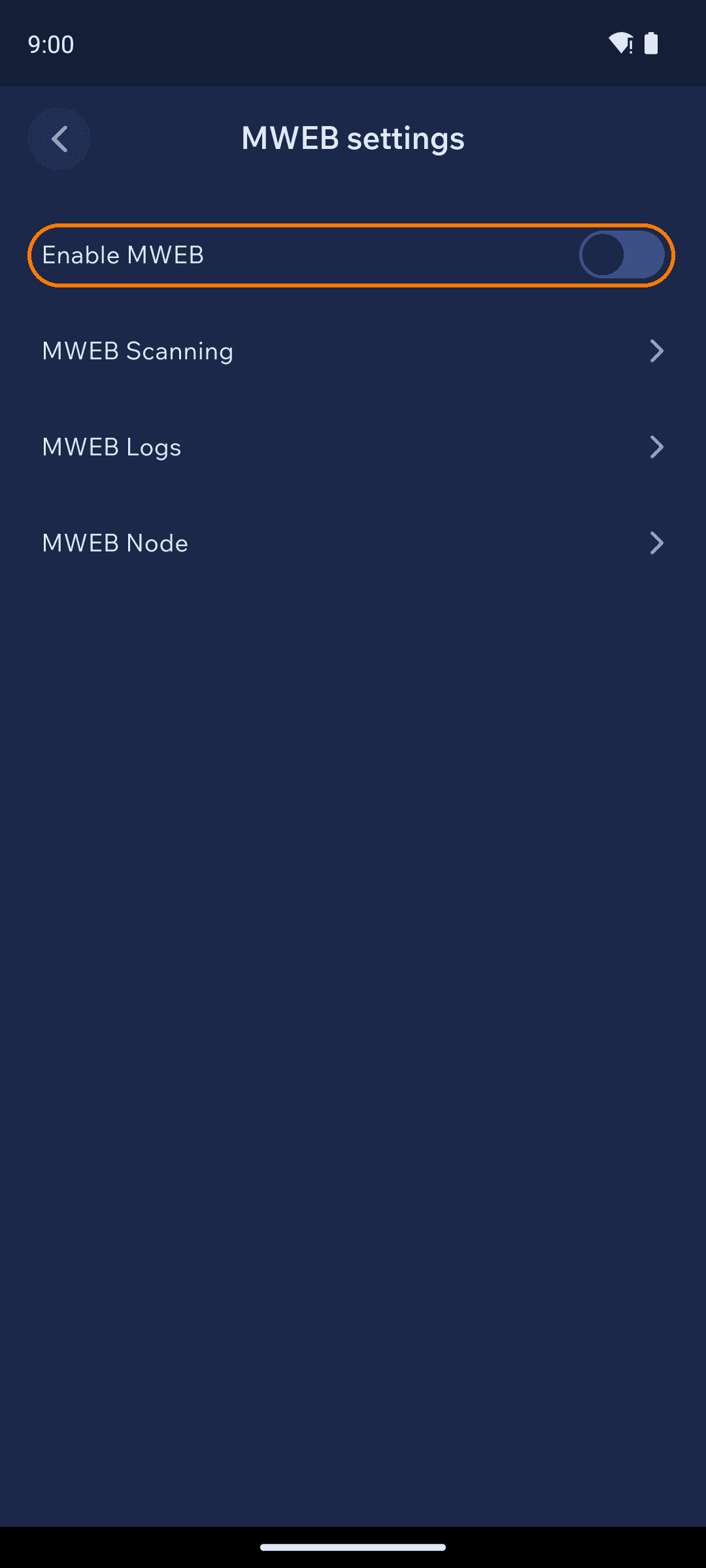Open MWEB Scanning settings
The height and width of the screenshot is (1568, 706).
point(353,351)
